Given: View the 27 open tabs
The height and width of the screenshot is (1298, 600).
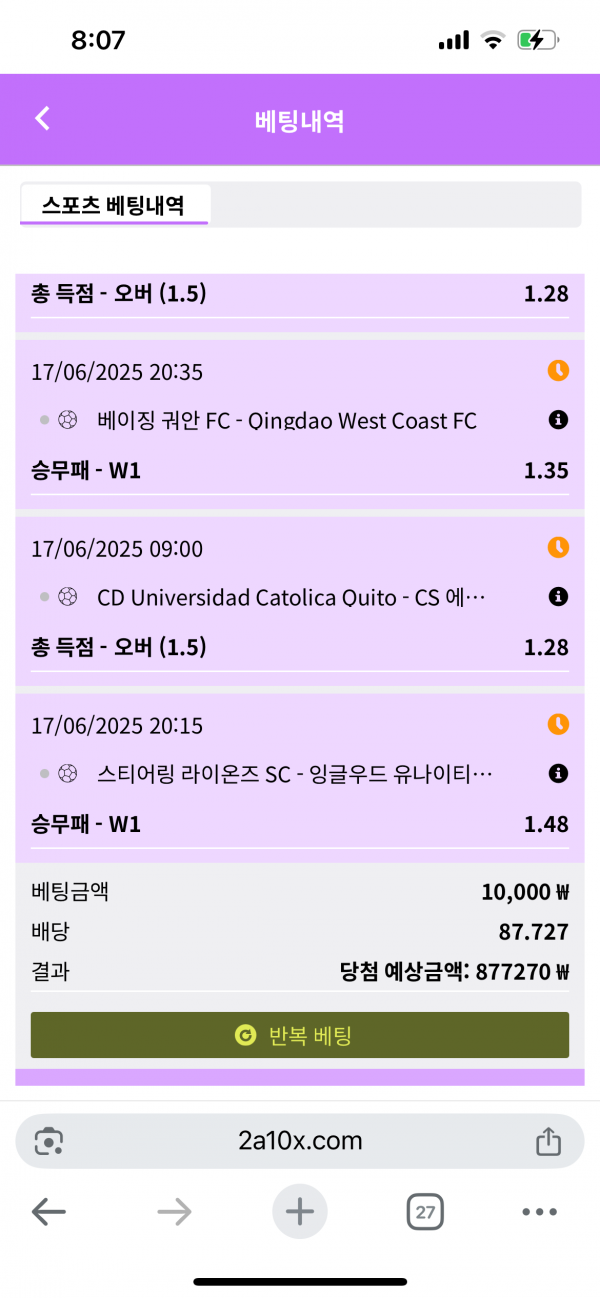Looking at the screenshot, I should tap(425, 1213).
